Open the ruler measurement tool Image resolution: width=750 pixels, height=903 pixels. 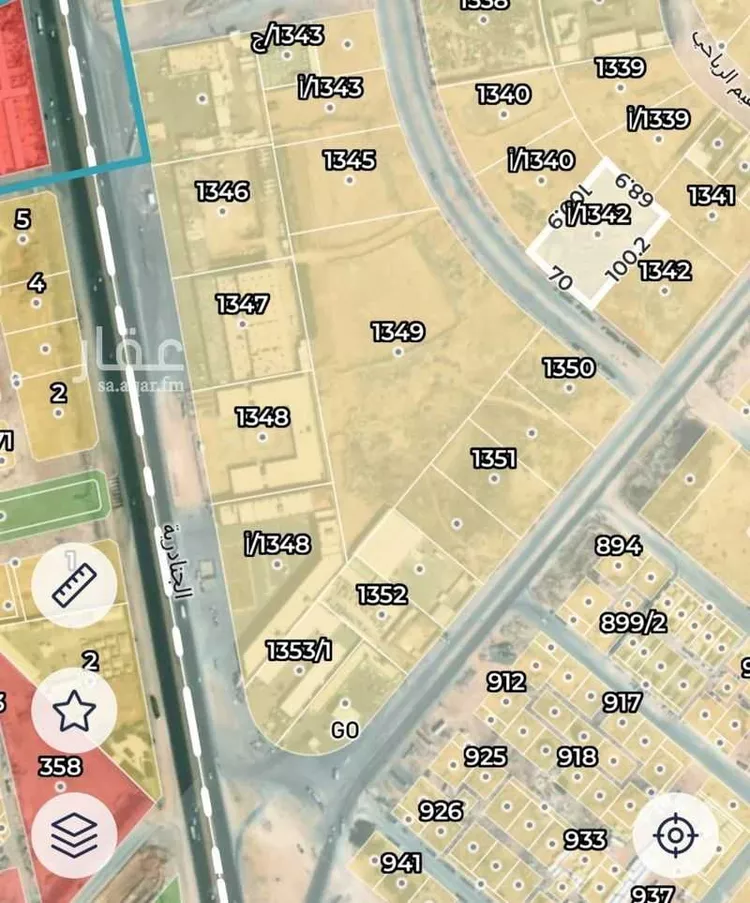coord(73,586)
